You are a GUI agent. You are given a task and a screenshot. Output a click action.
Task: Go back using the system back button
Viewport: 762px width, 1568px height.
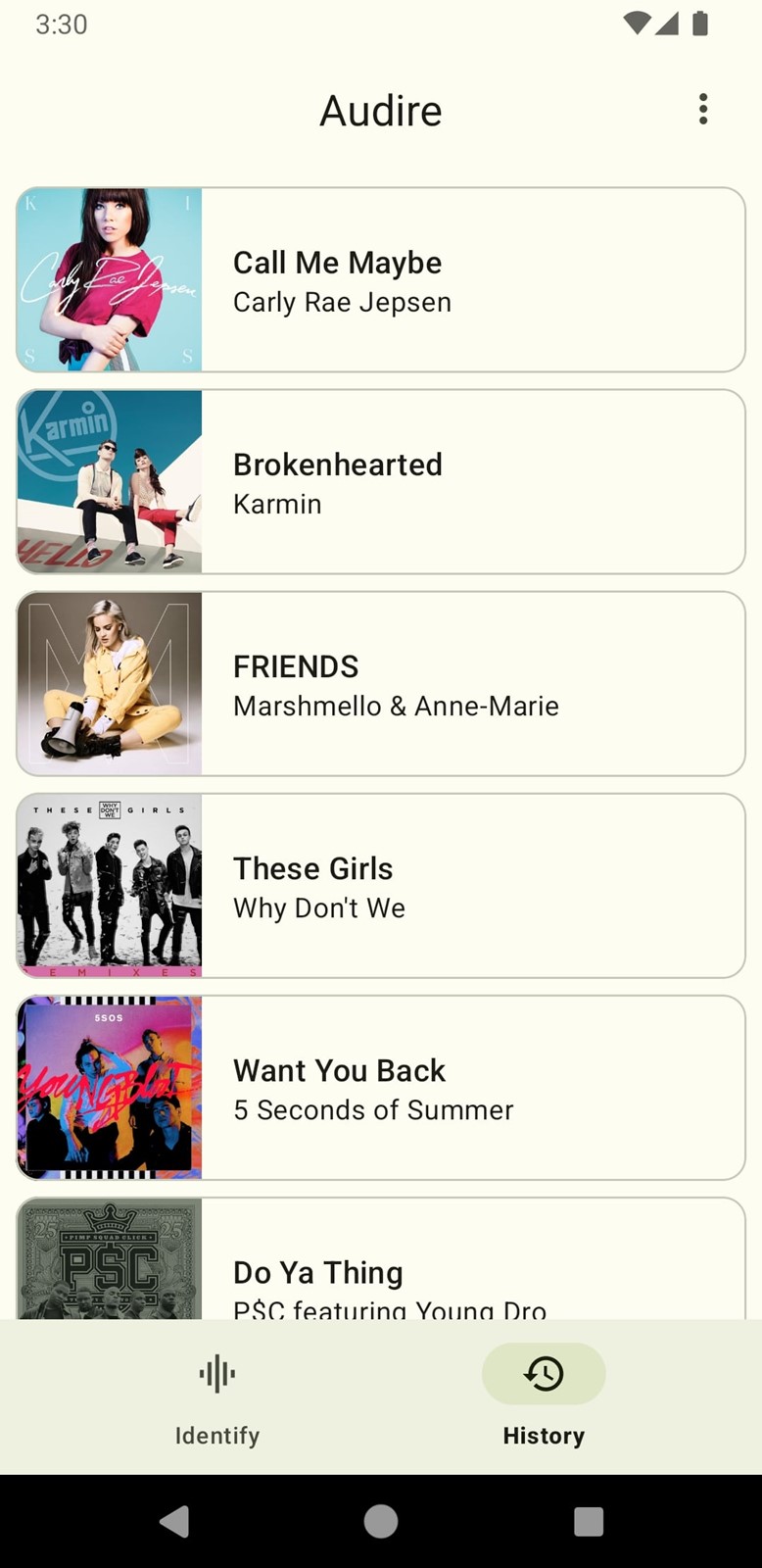click(174, 1521)
